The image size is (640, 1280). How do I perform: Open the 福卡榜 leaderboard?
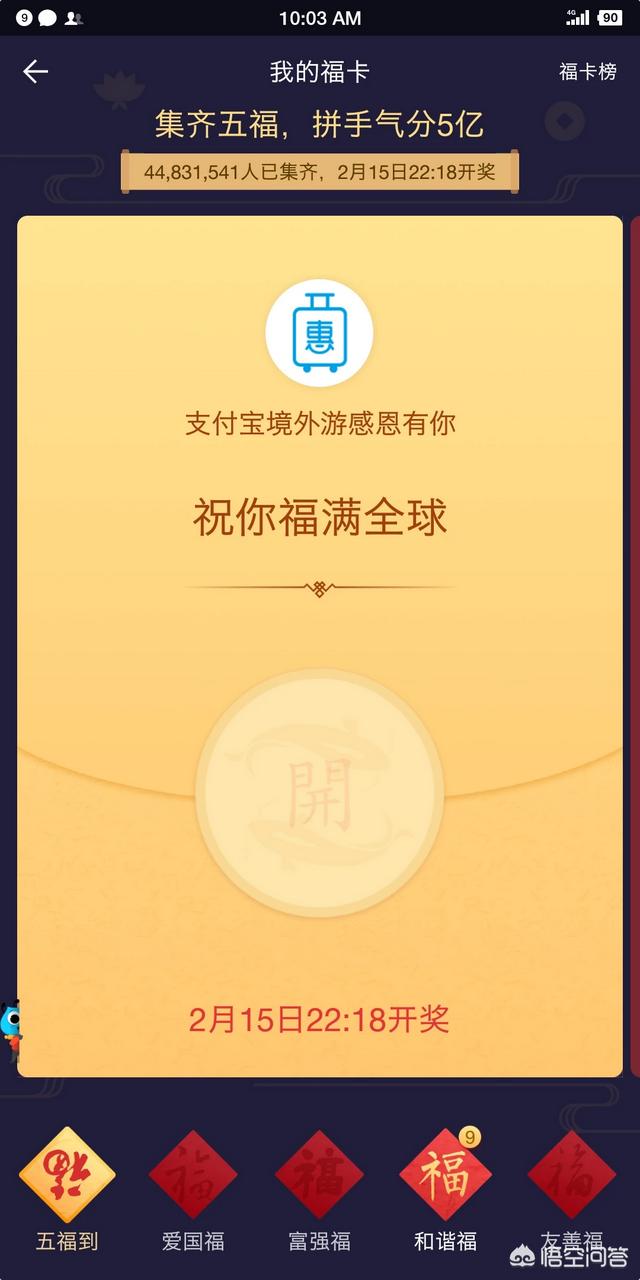pos(587,72)
